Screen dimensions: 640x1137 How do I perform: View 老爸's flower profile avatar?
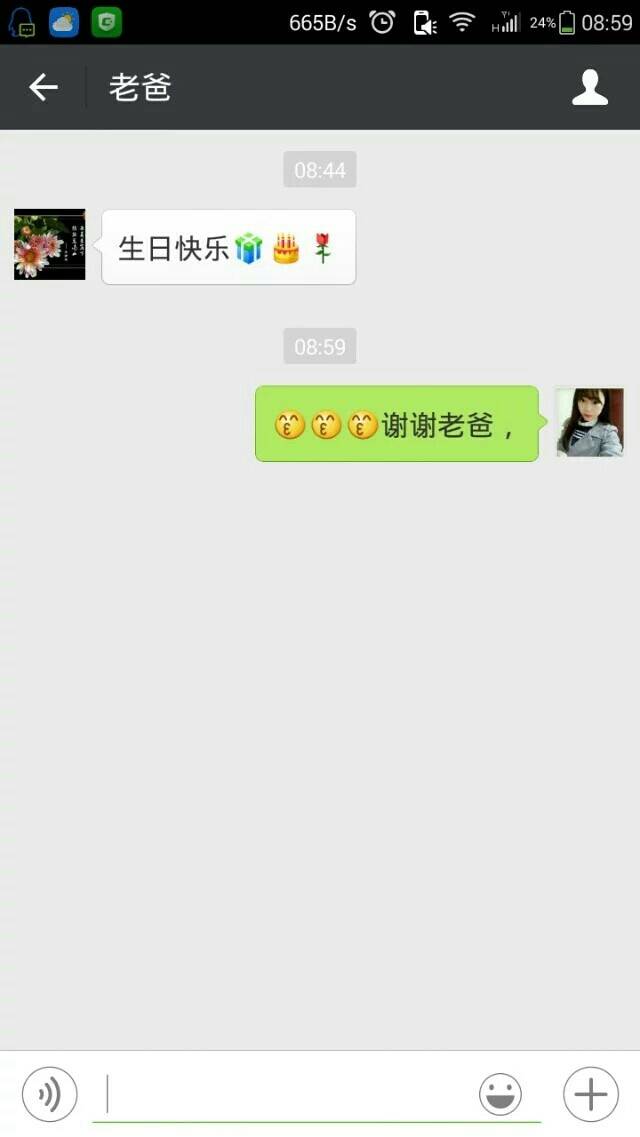click(50, 245)
